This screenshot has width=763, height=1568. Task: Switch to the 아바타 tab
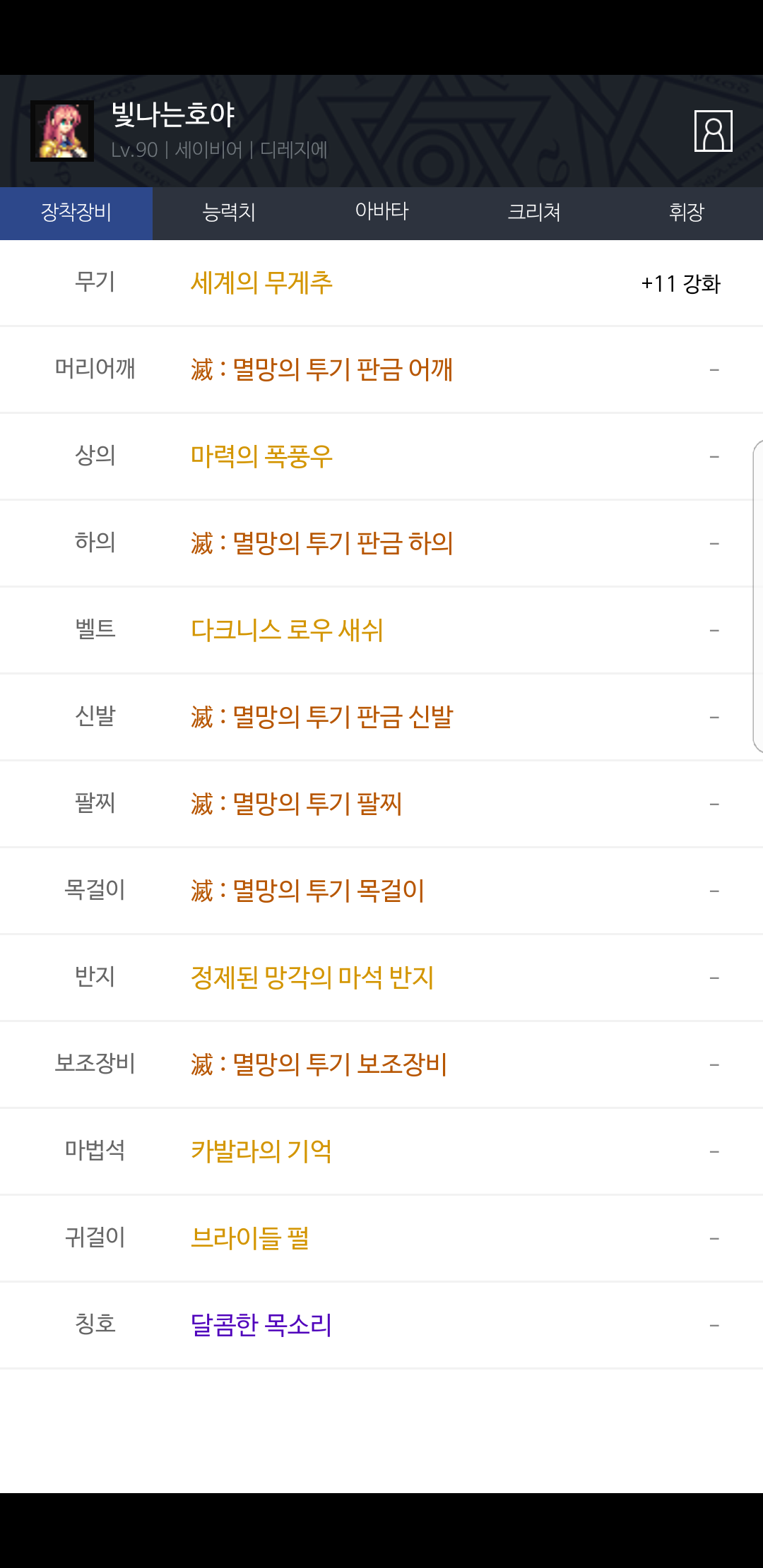coord(381,213)
